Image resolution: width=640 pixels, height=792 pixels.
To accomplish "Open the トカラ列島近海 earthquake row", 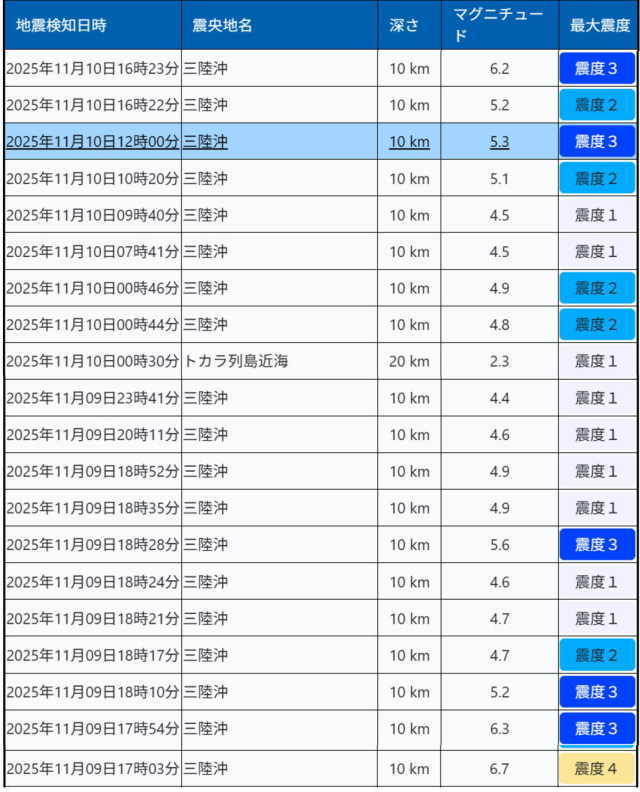I will tap(234, 361).
